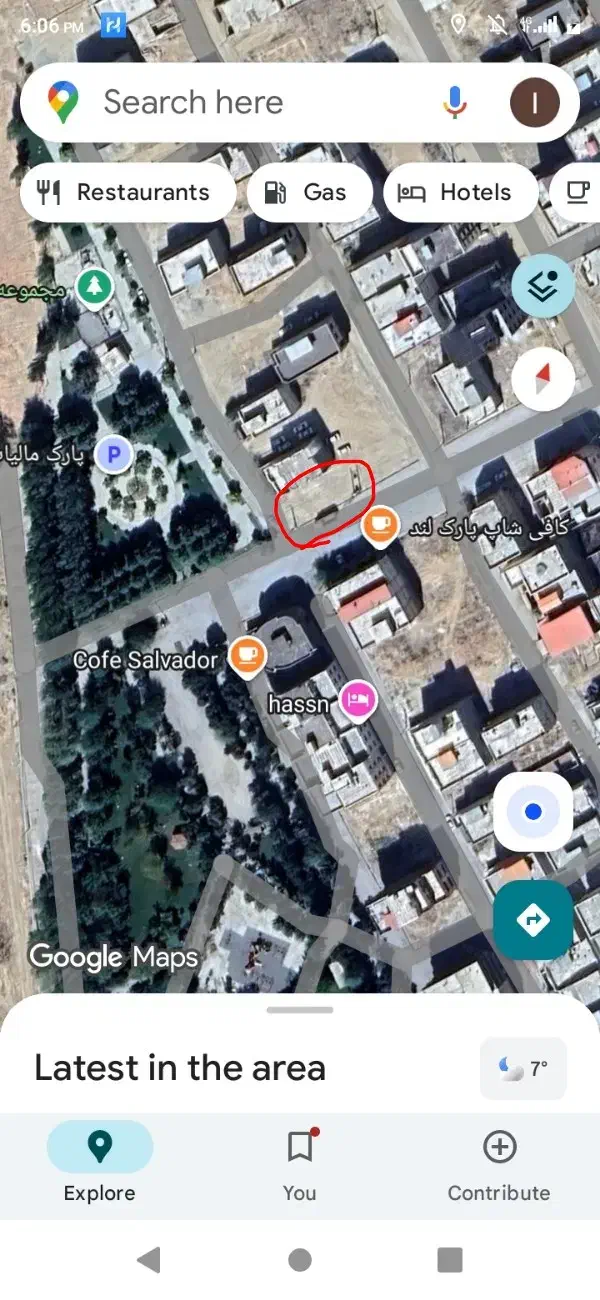Viewport: 600px width, 1300px height.
Task: Show Hotels on the map
Action: [460, 193]
